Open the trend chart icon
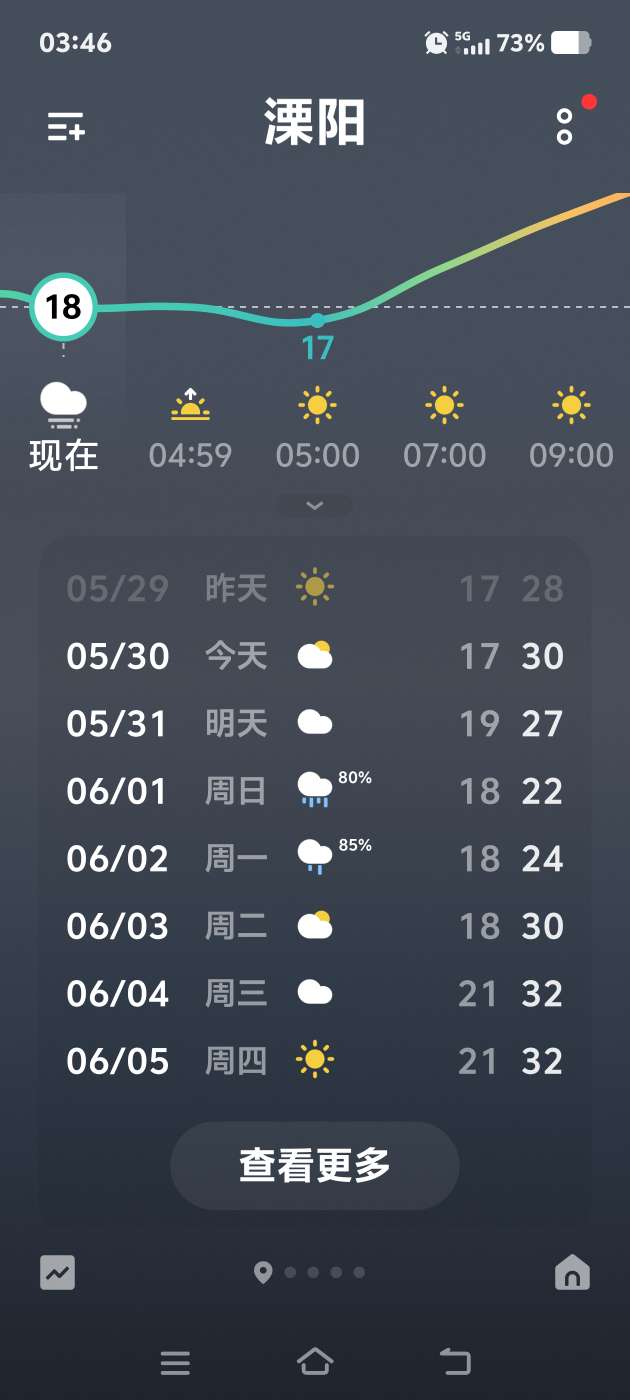This screenshot has width=630, height=1400. click(x=58, y=1273)
